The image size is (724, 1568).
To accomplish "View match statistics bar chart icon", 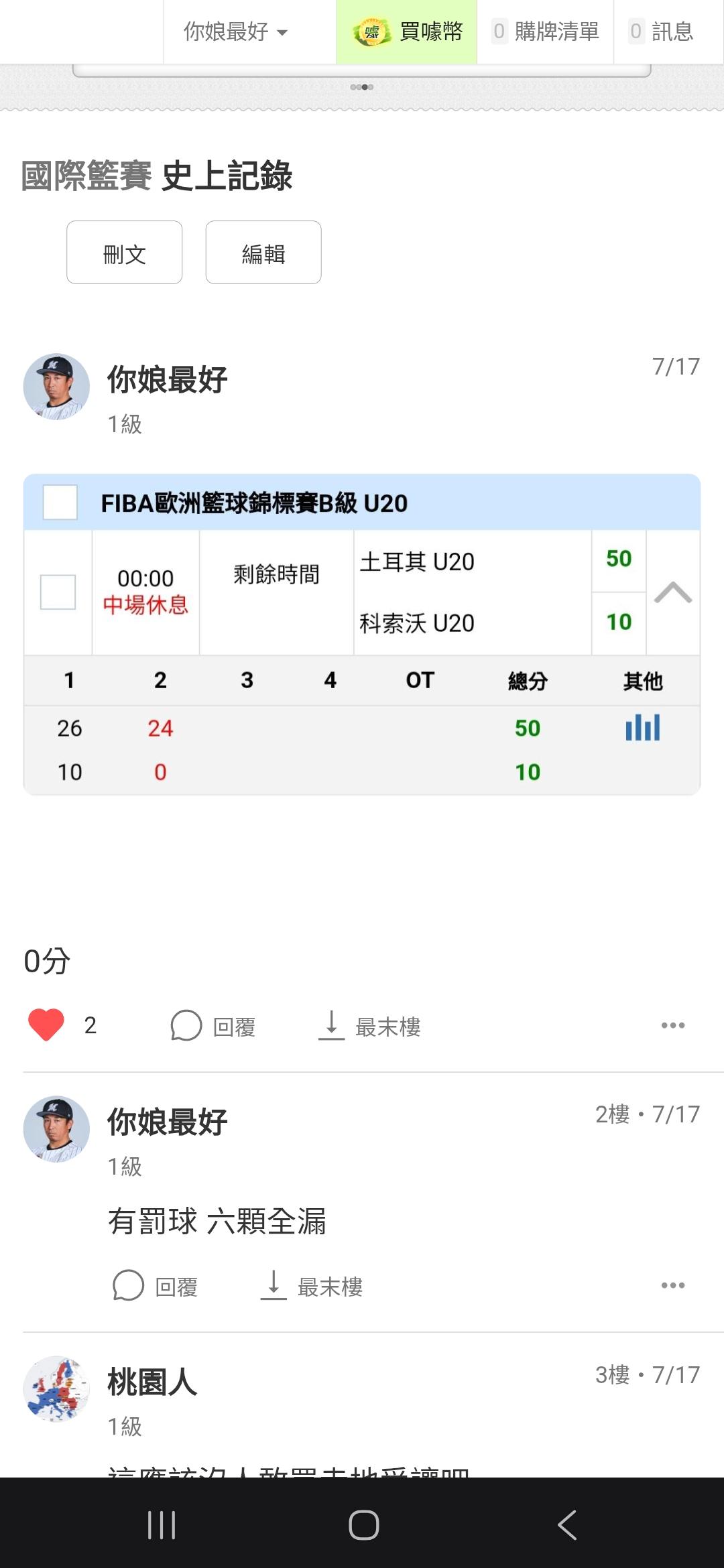I will pyautogui.click(x=642, y=727).
